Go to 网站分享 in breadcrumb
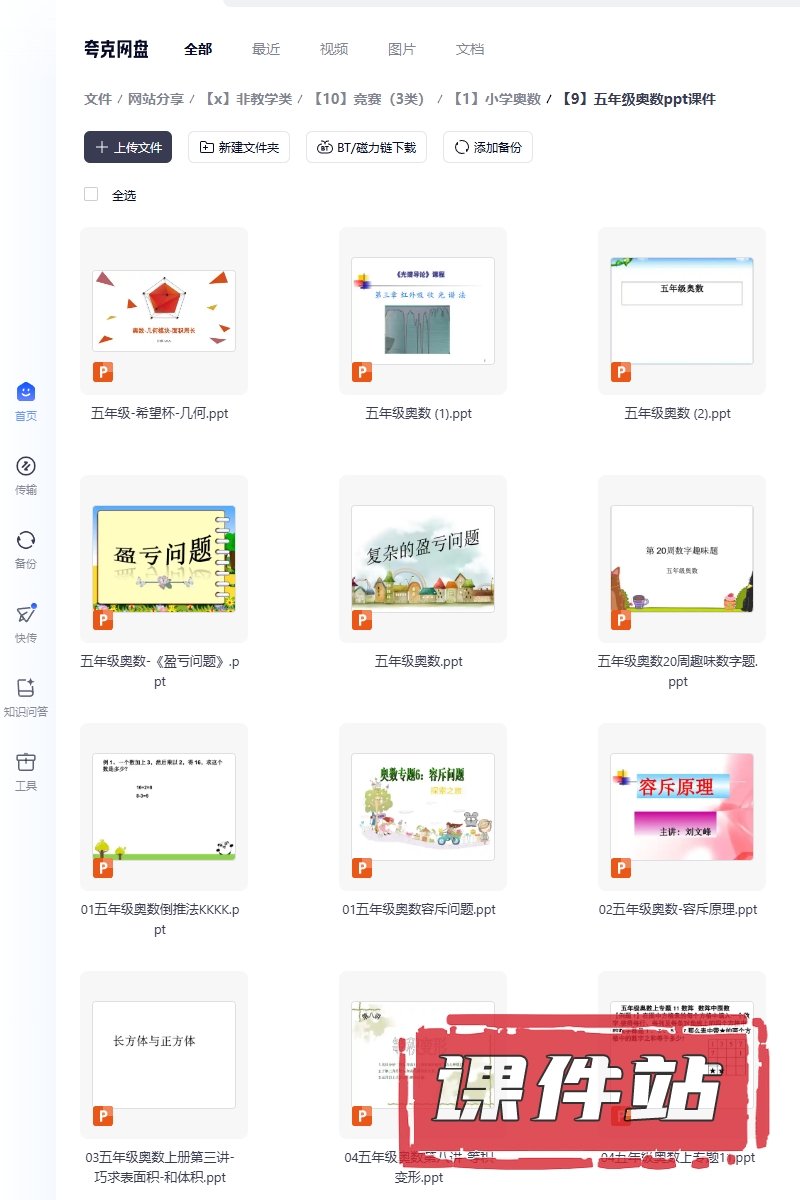Screen dimensions: 800x1200 (156, 99)
